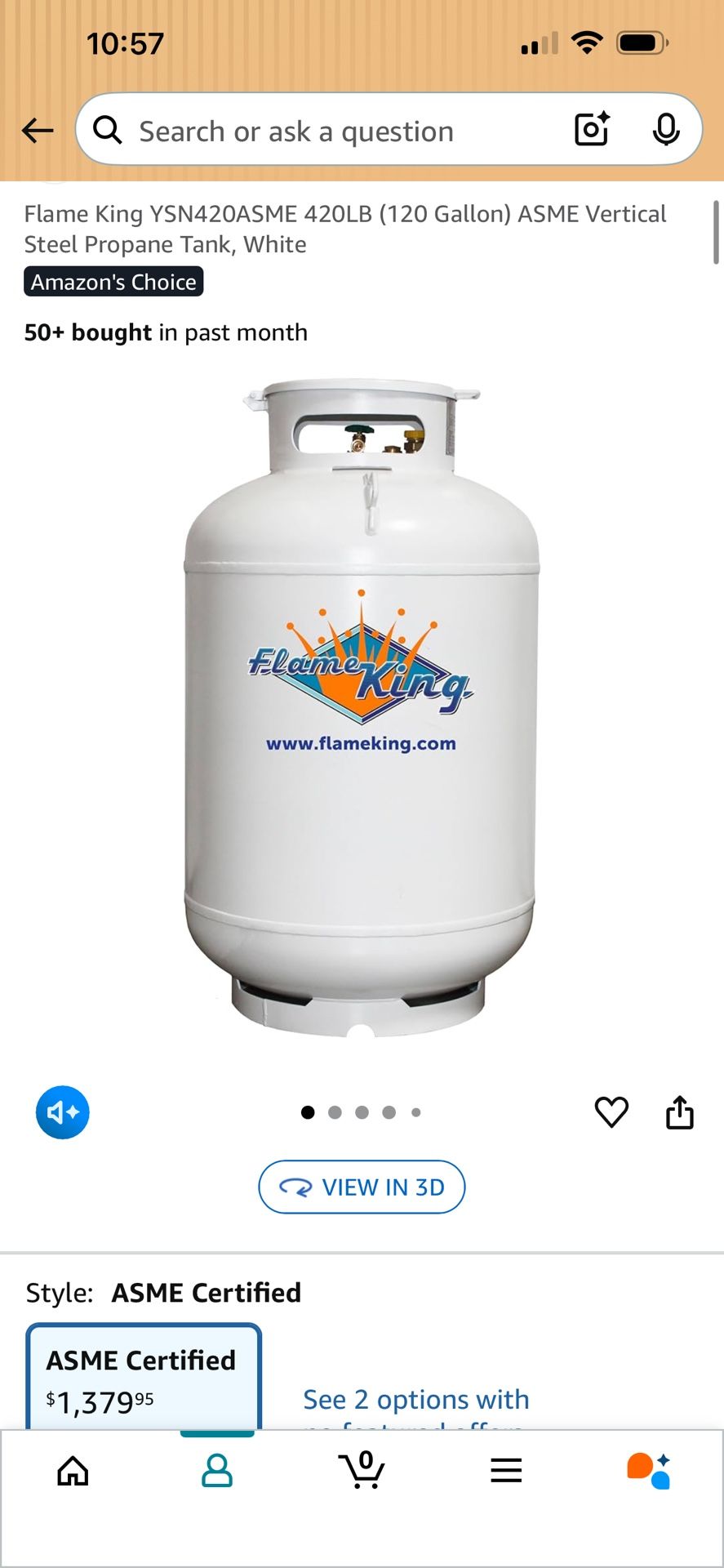This screenshot has height=1568, width=724.
Task: Open camera lens search
Action: coord(592,129)
